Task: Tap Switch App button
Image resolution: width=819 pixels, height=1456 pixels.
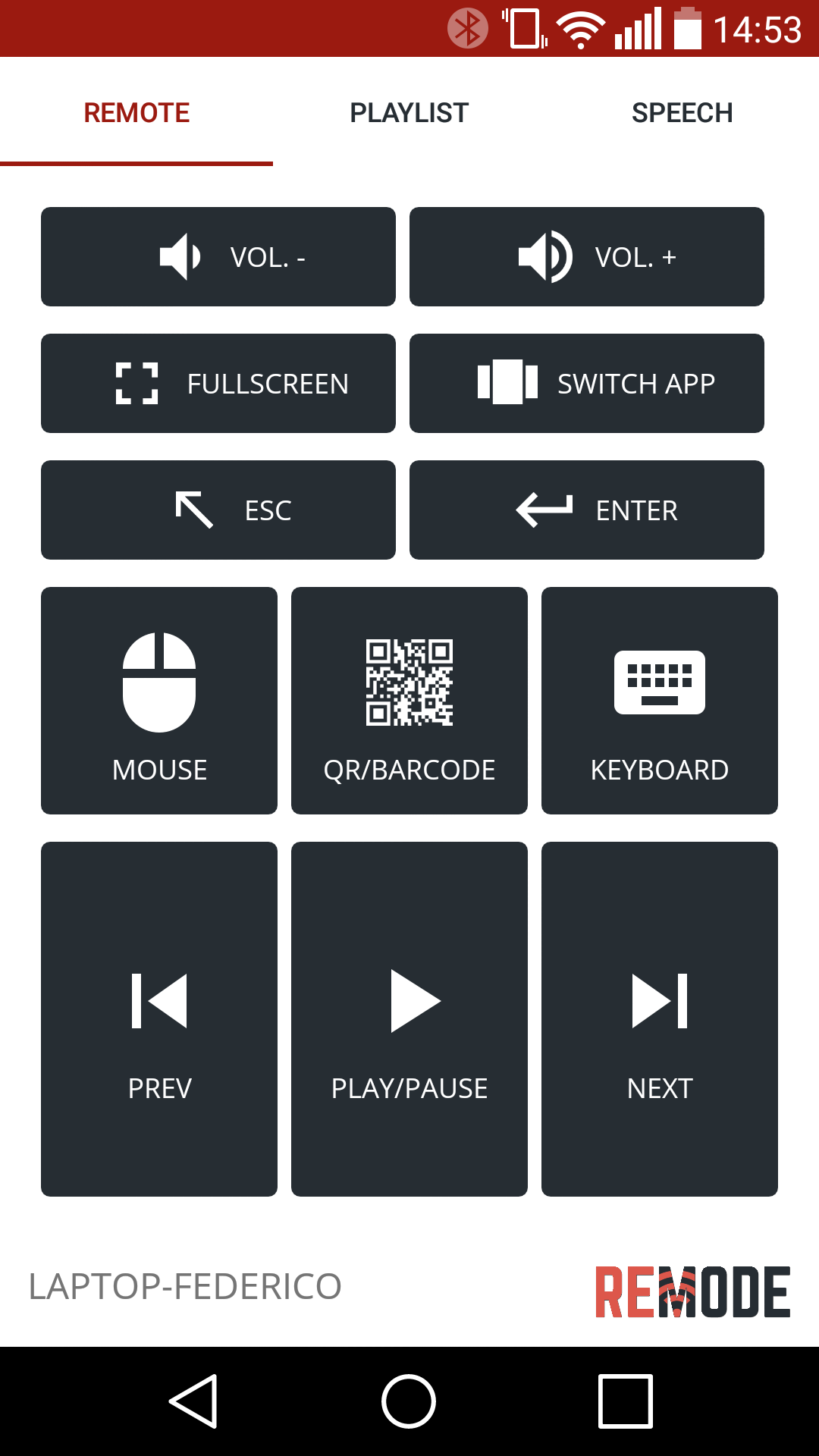Action: (x=587, y=384)
